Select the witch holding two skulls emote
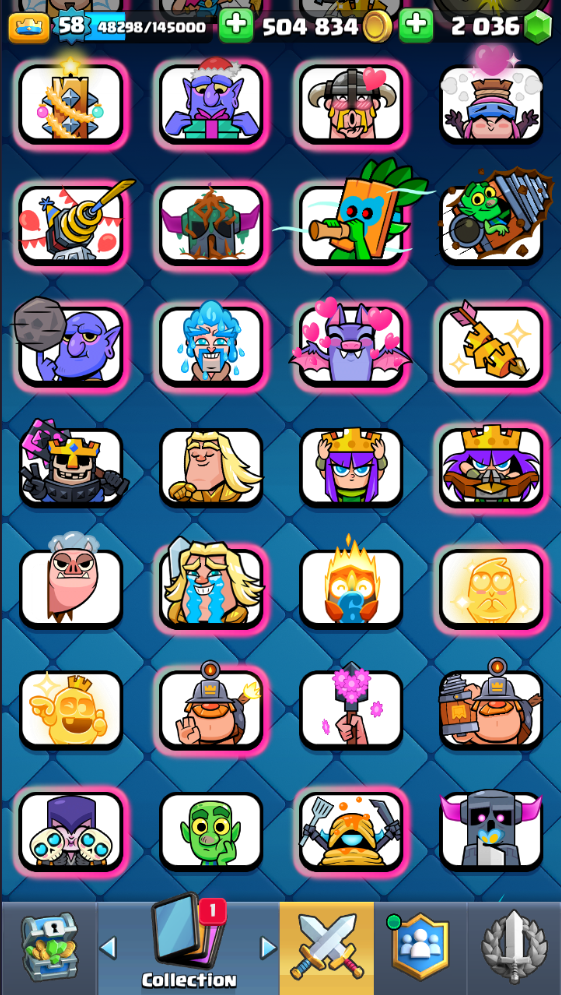Screen dimensions: 561x995 (70, 830)
